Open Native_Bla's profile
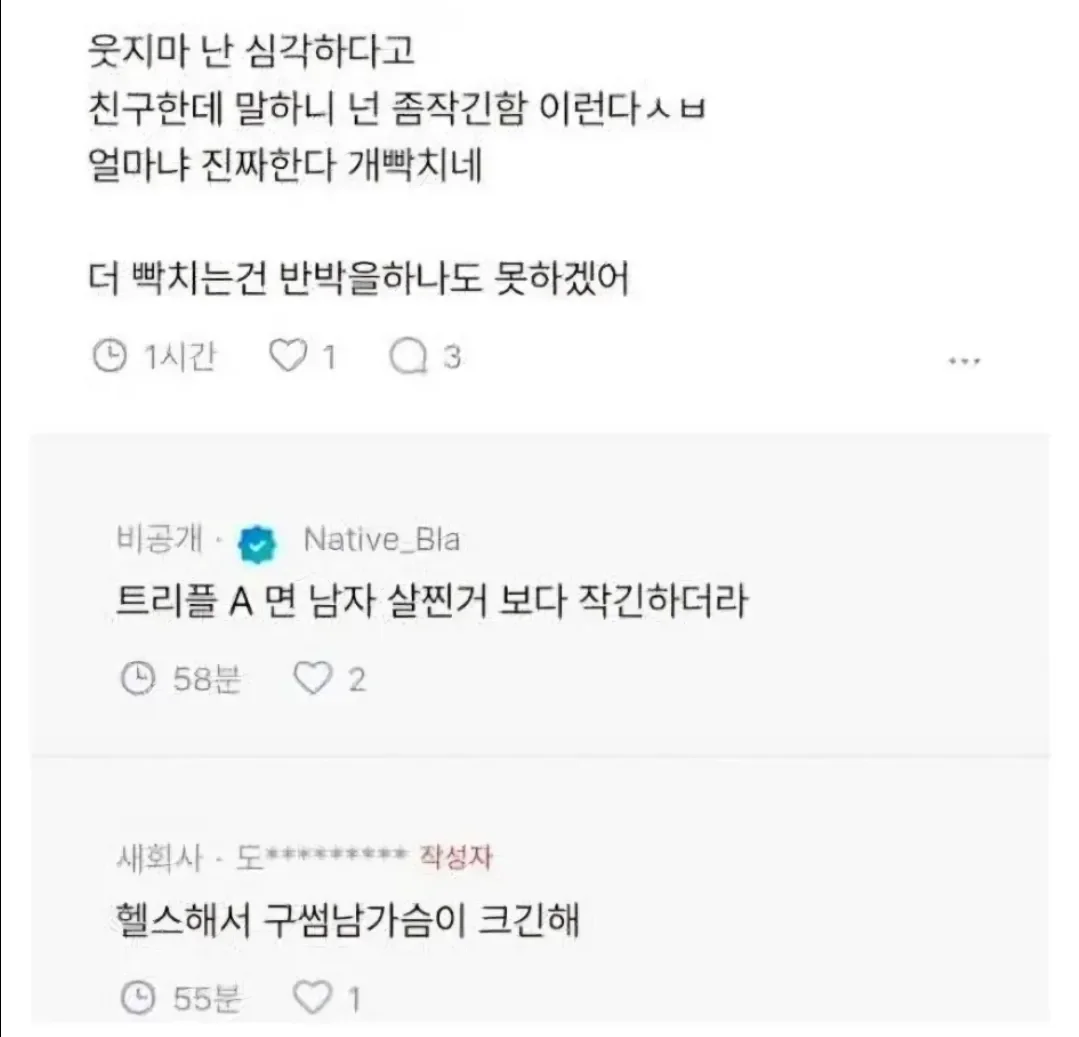The width and height of the screenshot is (1079, 1037). pos(381,540)
